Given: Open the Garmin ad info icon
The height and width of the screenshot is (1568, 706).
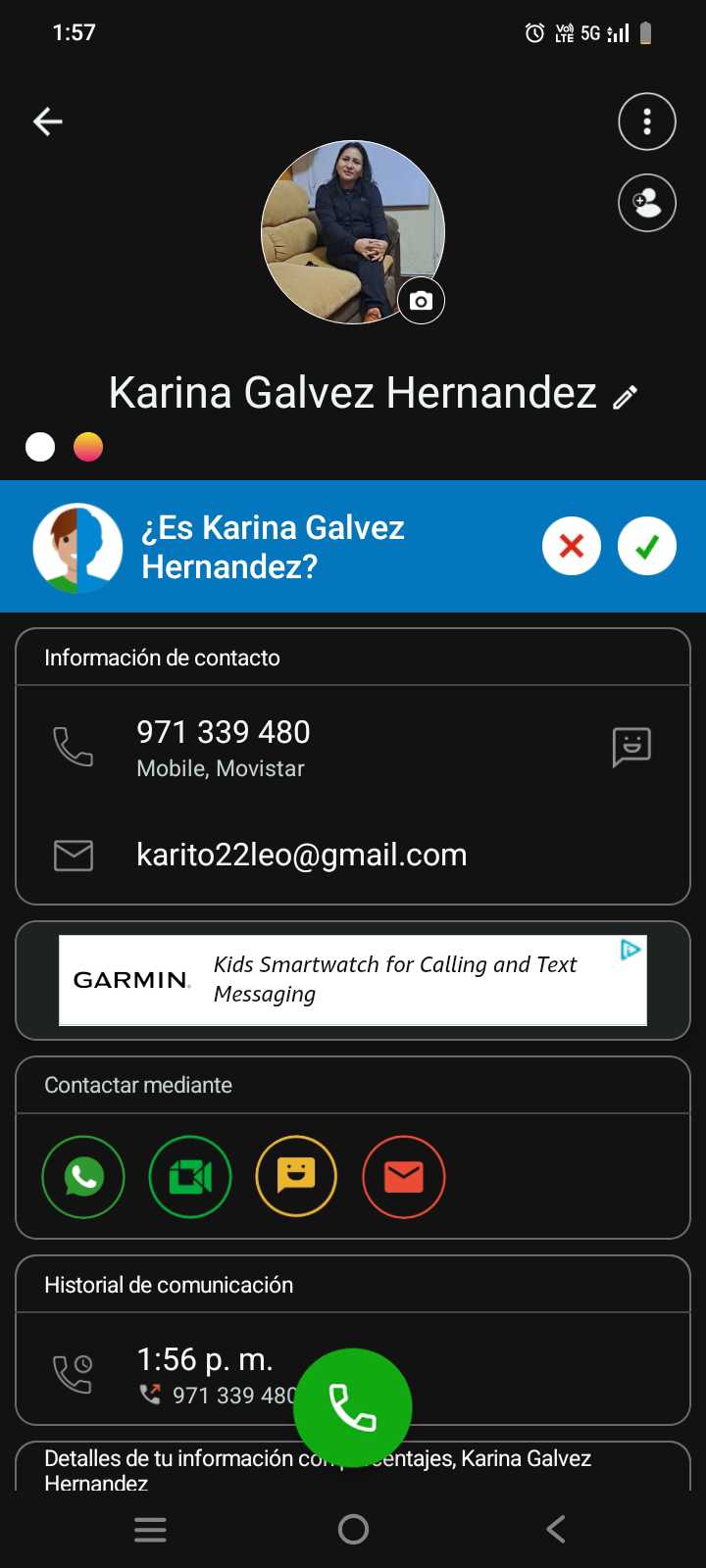Looking at the screenshot, I should tap(630, 950).
